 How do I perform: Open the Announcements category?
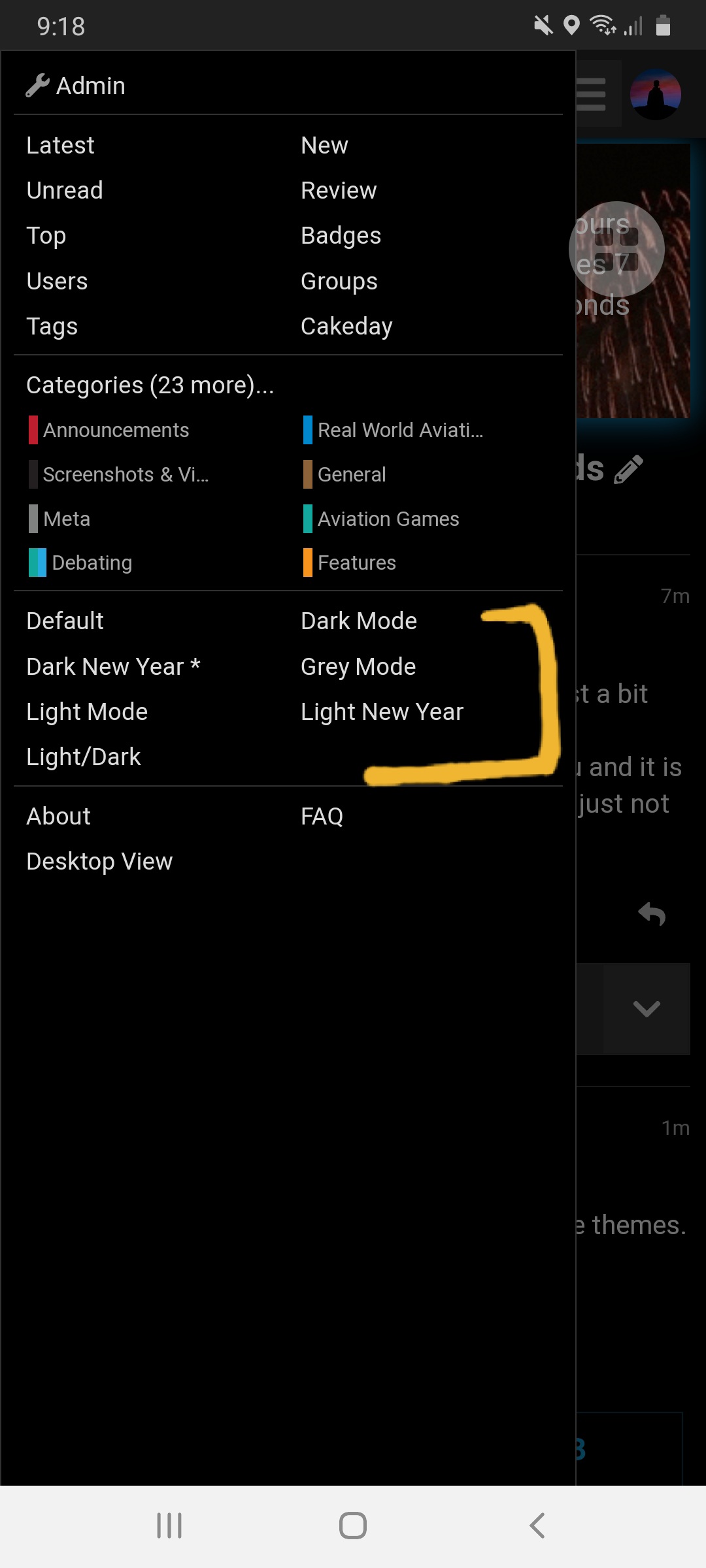point(109,430)
